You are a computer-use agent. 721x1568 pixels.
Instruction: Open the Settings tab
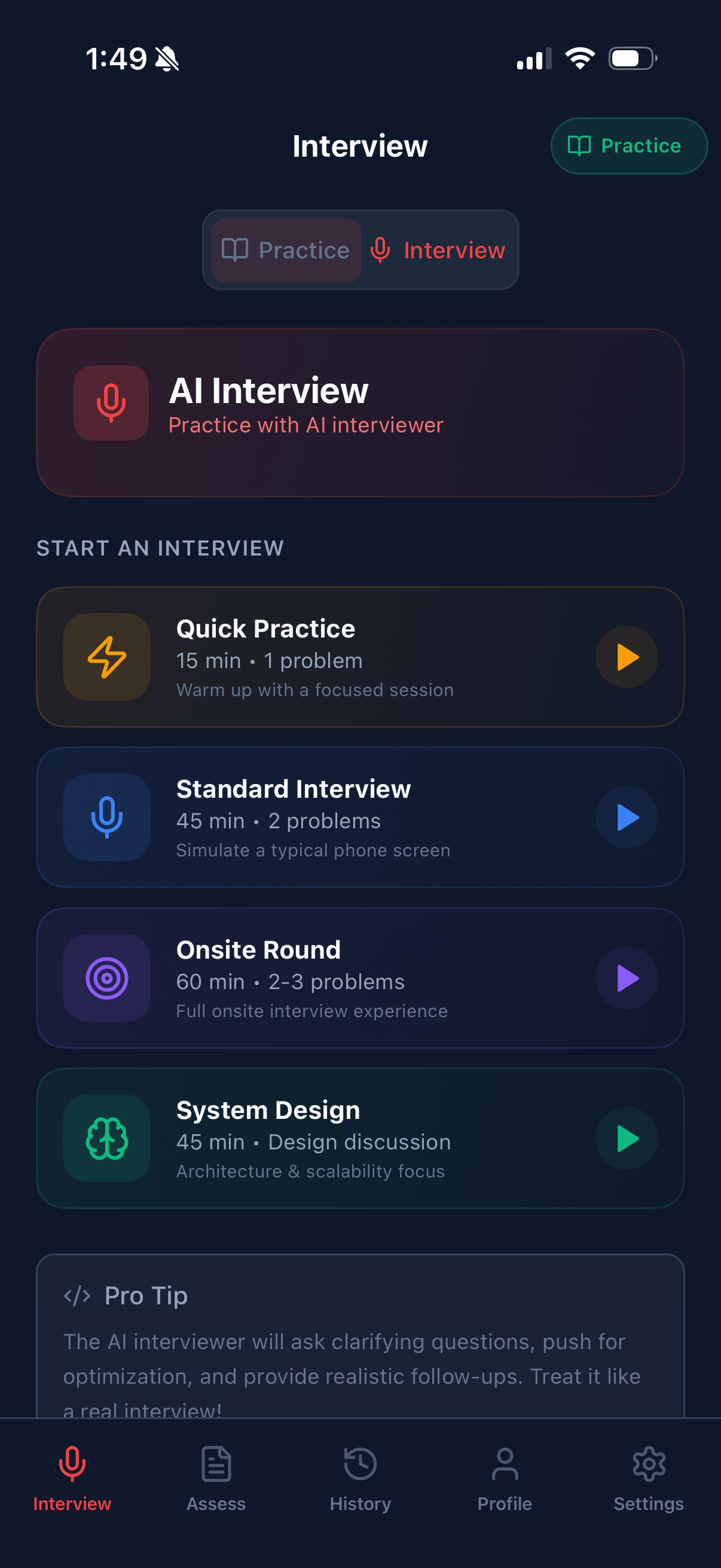click(x=649, y=1479)
